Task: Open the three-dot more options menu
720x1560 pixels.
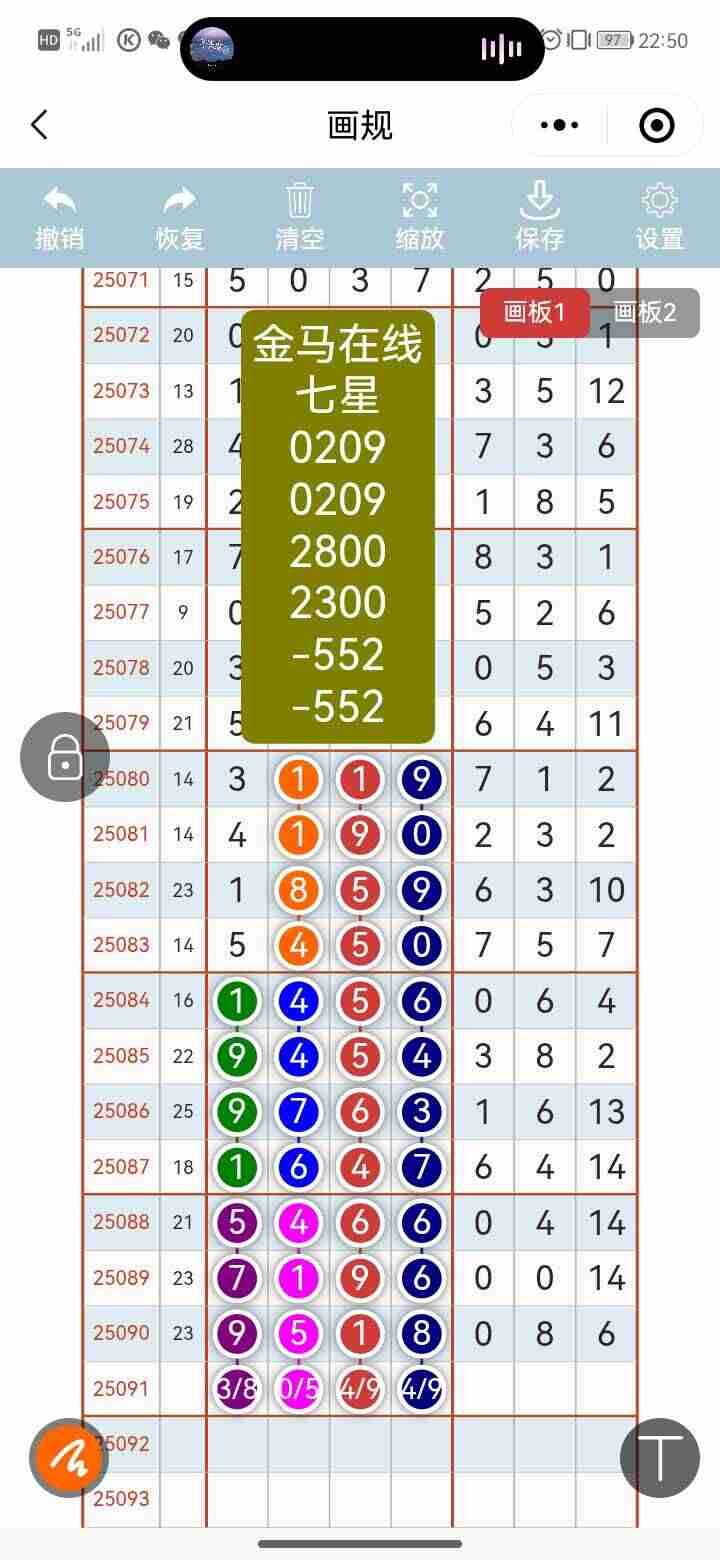Action: (x=558, y=124)
